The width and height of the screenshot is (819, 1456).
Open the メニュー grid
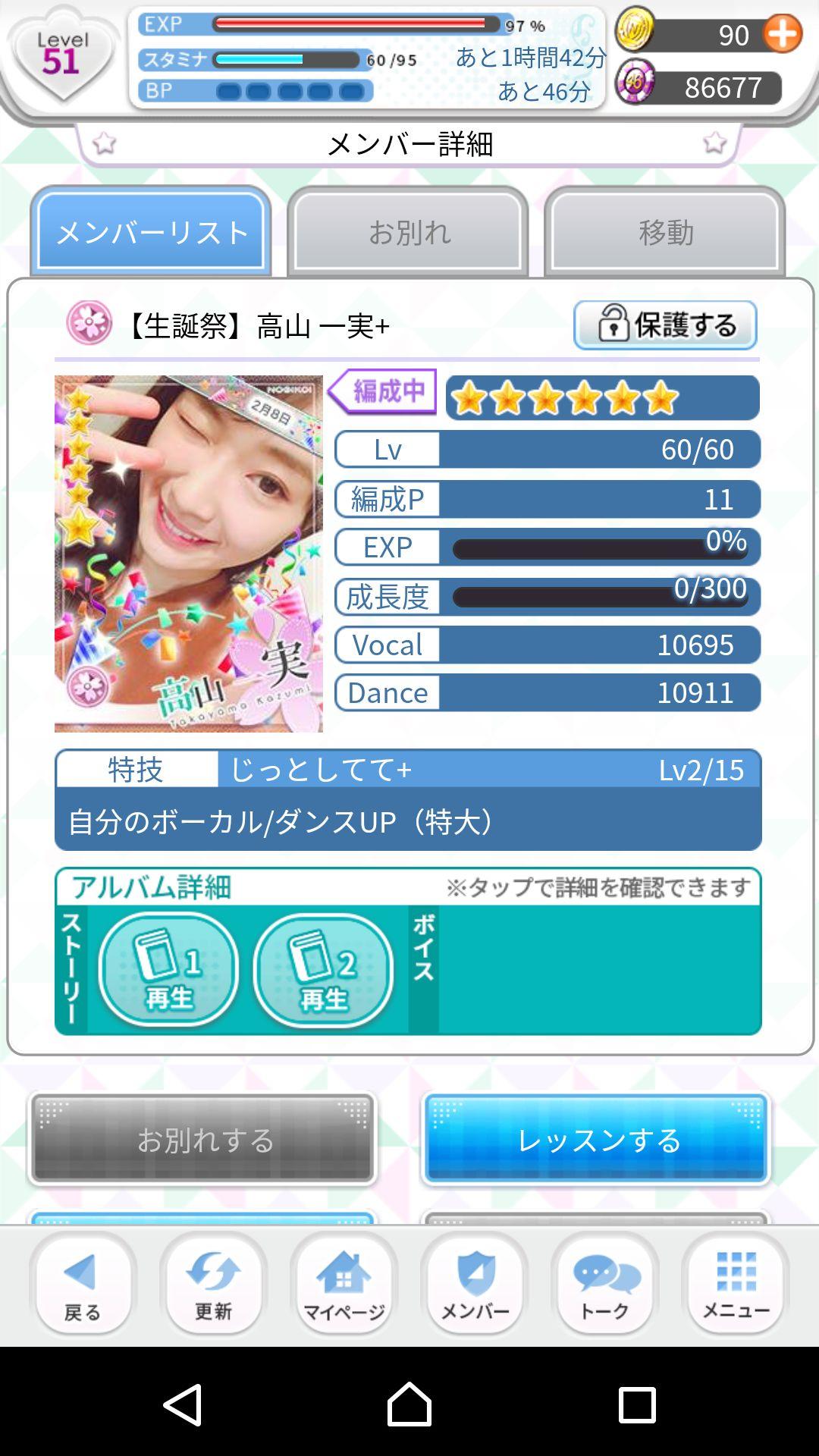pyautogui.click(x=736, y=1283)
